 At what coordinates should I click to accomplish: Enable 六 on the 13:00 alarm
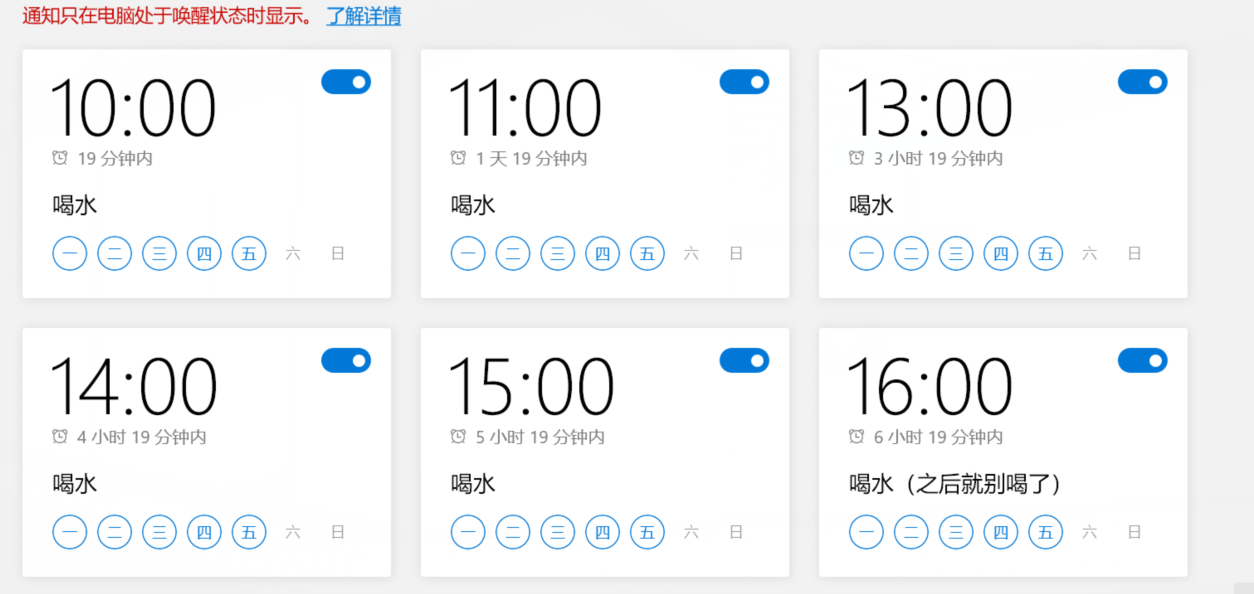tap(1090, 254)
